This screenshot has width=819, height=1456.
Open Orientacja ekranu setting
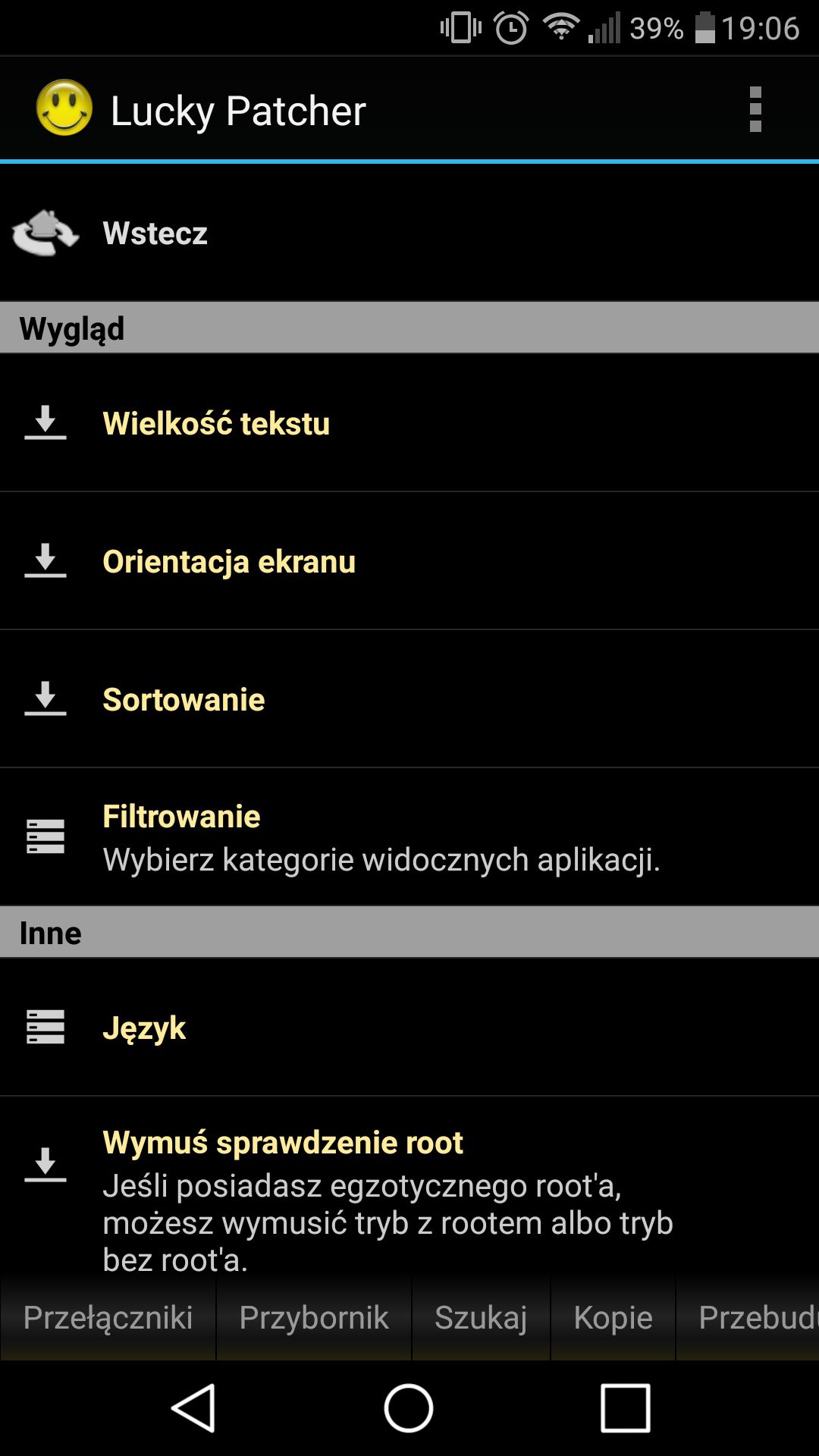click(409, 561)
